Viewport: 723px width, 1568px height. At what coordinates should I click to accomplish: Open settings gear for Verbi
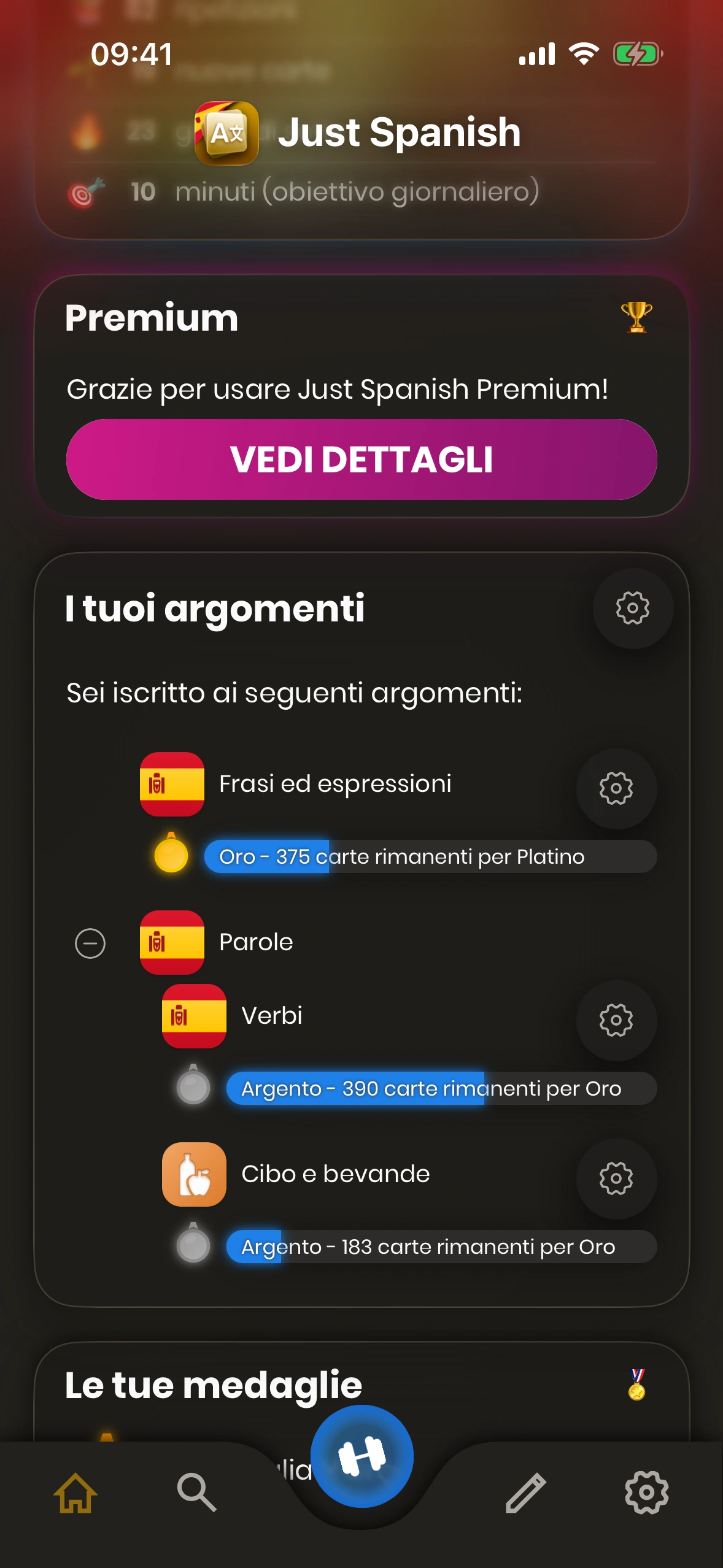click(616, 1020)
